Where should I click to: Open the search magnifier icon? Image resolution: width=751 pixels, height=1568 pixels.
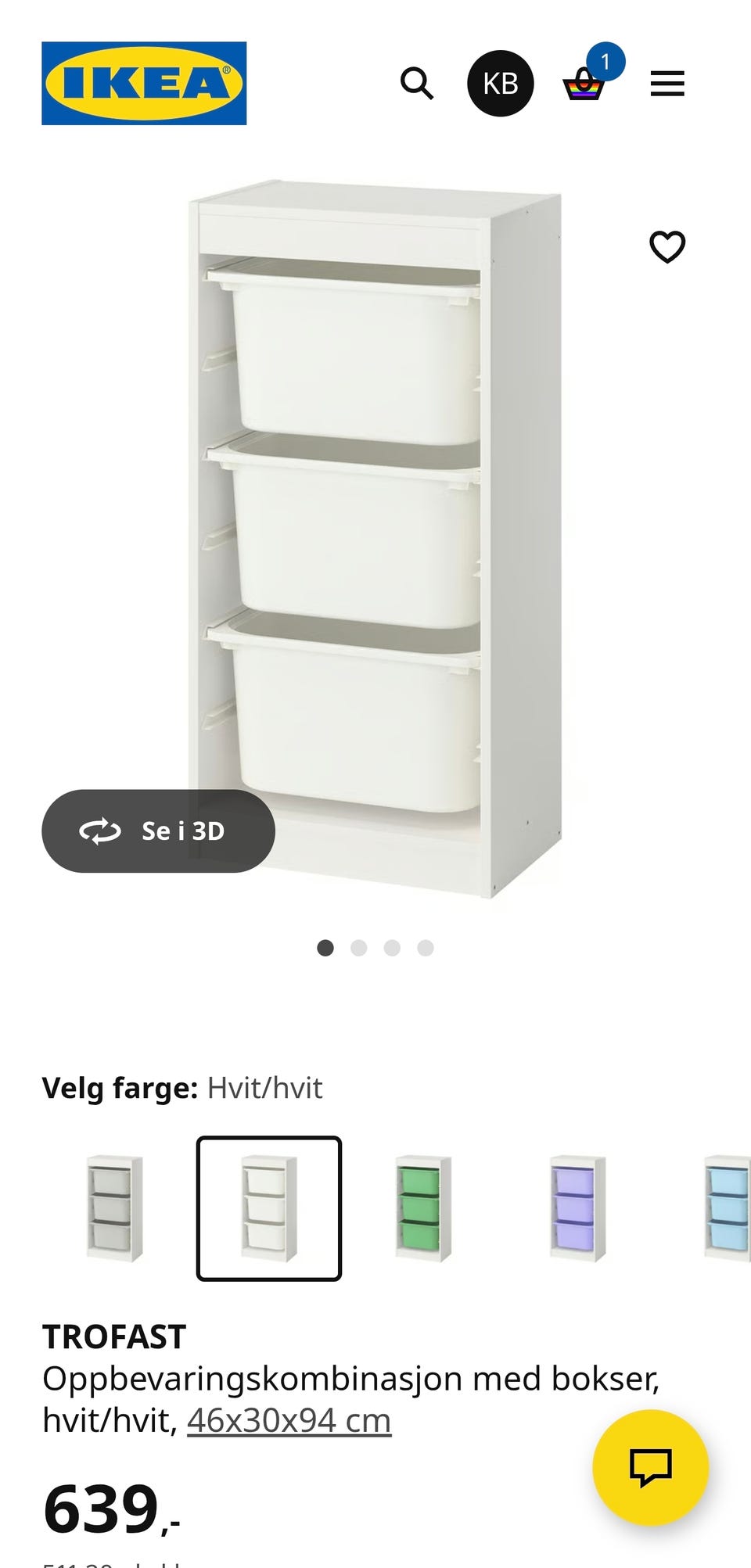point(416,83)
